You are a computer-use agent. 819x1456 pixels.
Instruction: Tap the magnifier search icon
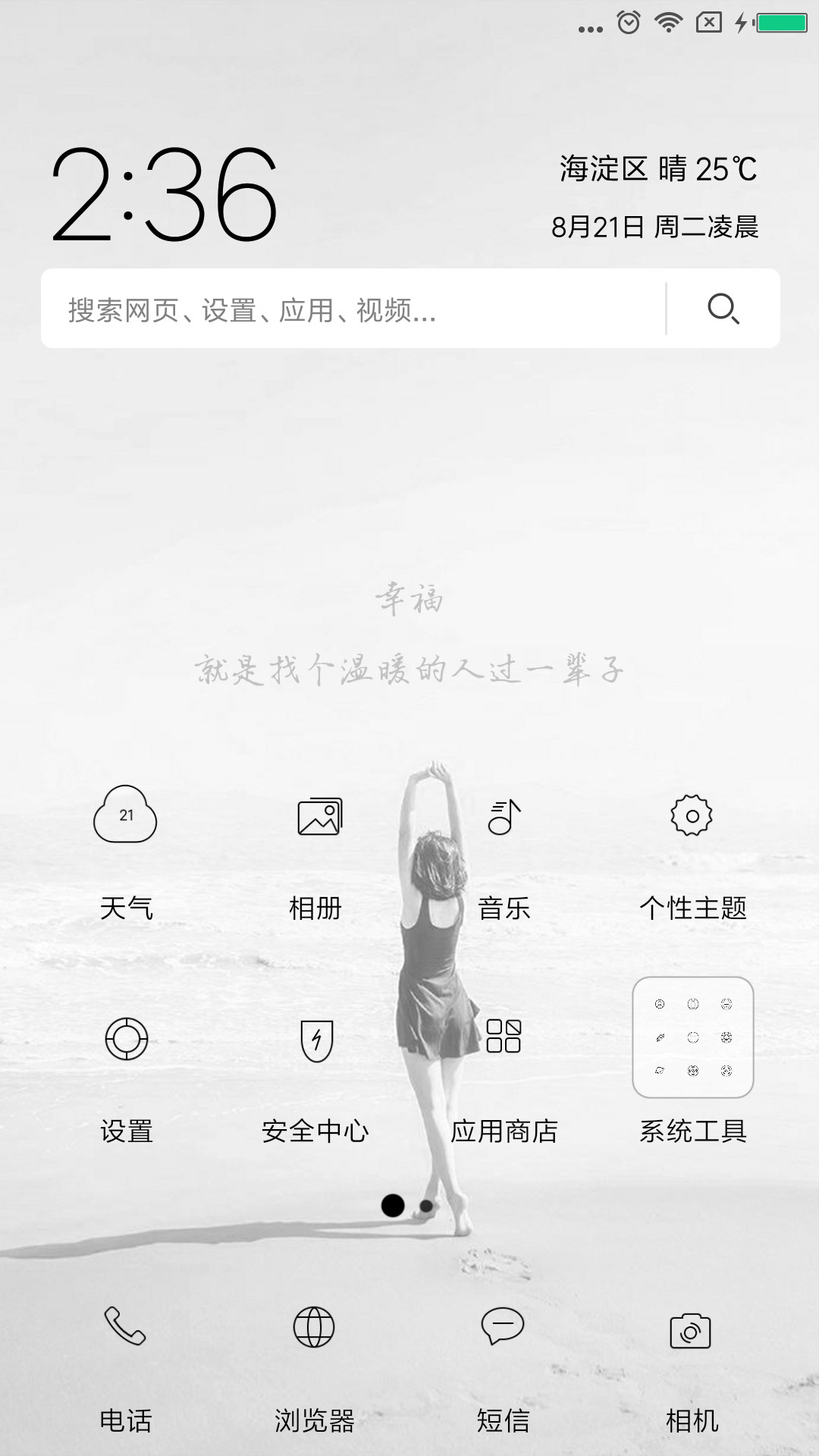pyautogui.click(x=723, y=309)
